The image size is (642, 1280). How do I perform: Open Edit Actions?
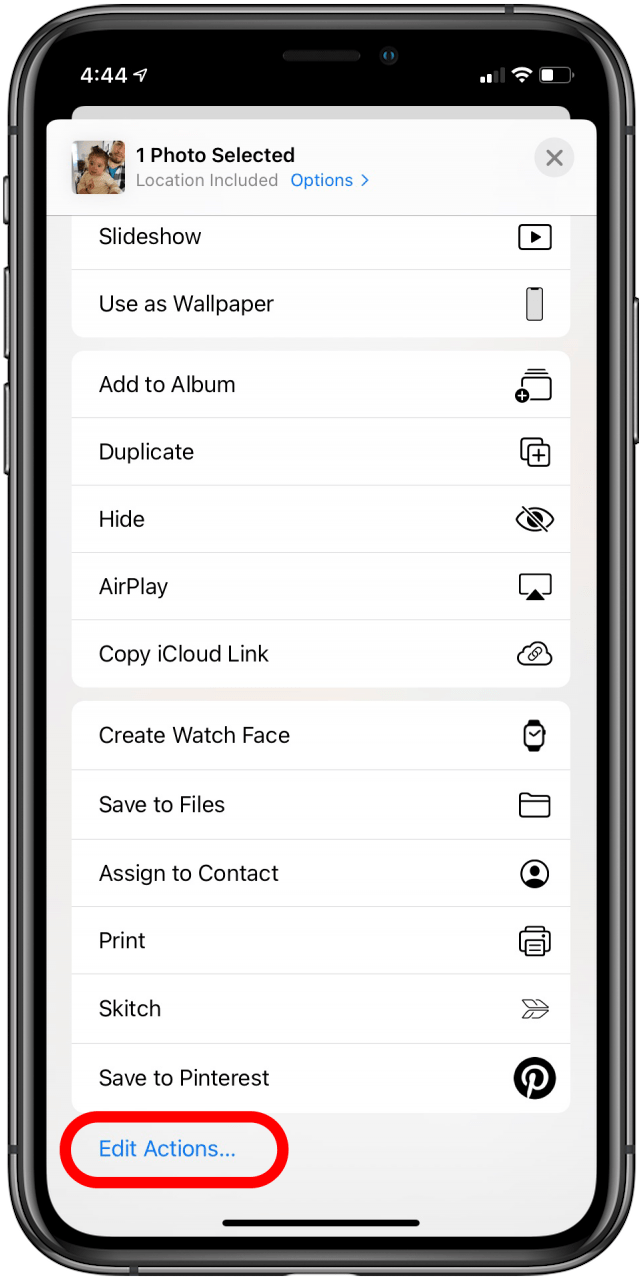(167, 1150)
